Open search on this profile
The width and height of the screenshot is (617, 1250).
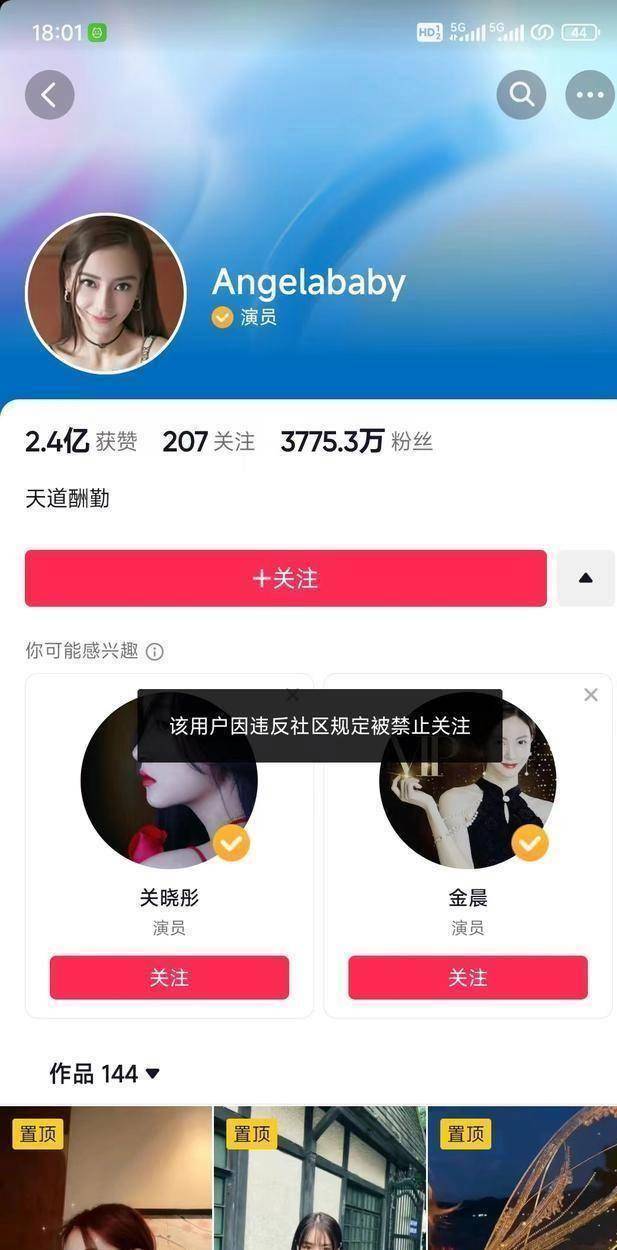(x=521, y=95)
